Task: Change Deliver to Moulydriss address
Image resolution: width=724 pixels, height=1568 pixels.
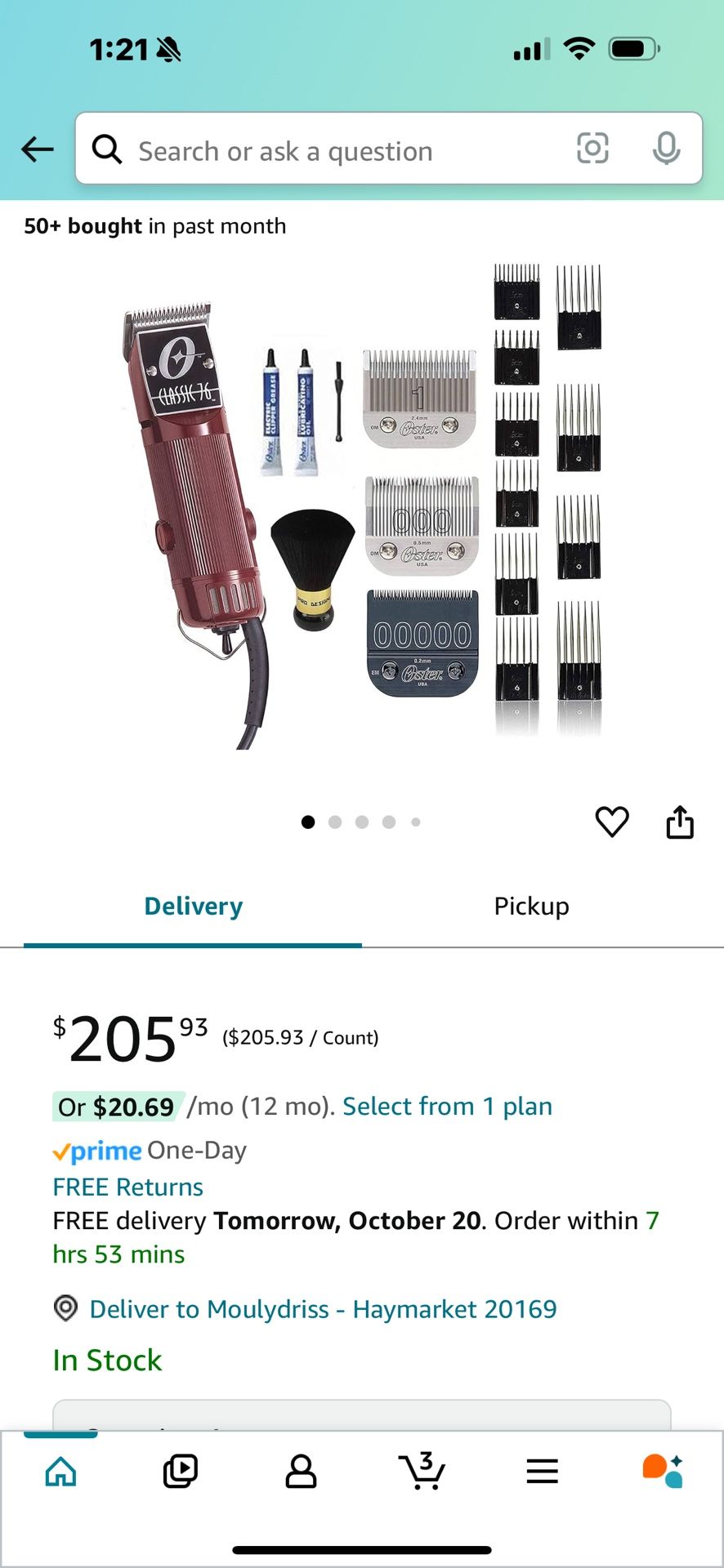Action: coord(323,1309)
